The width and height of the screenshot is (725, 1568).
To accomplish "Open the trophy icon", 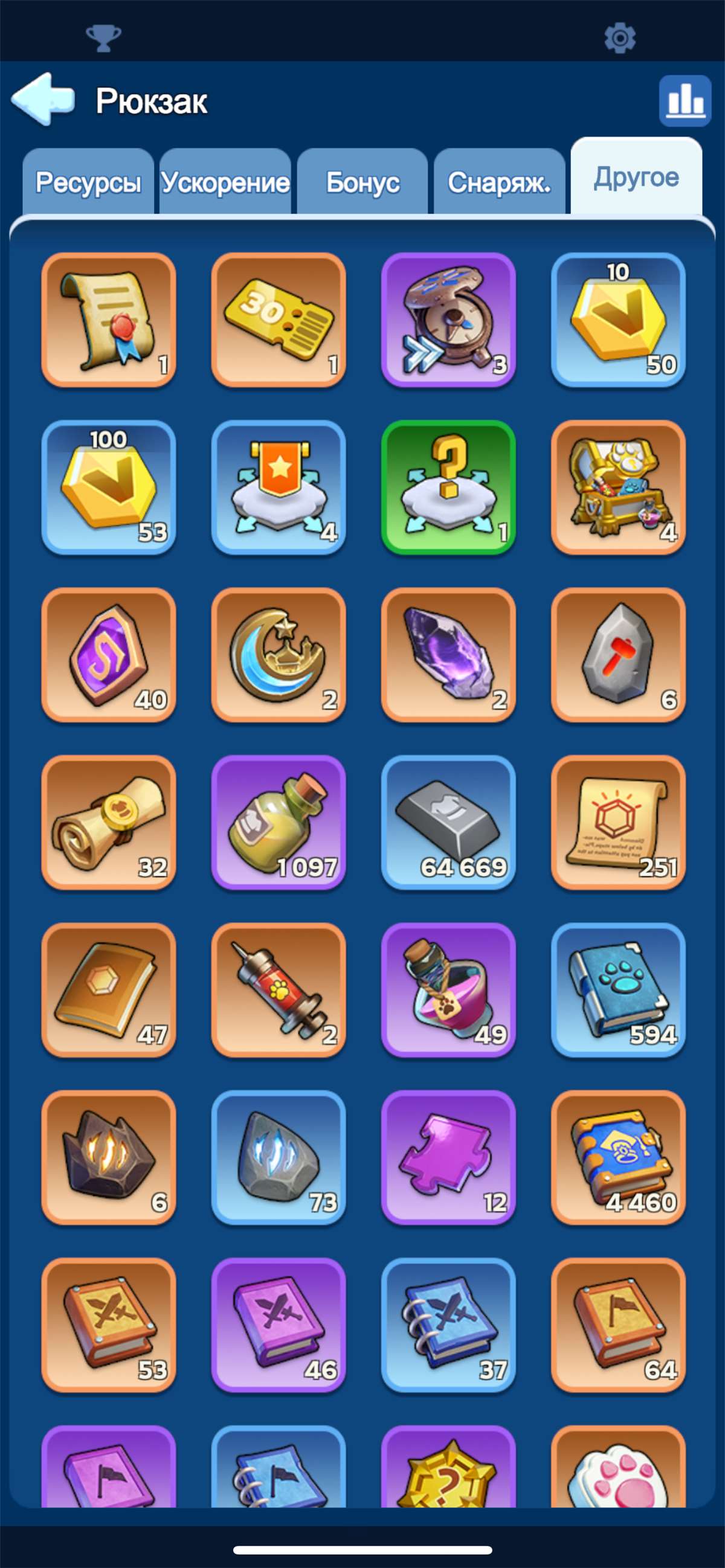I will tap(103, 37).
